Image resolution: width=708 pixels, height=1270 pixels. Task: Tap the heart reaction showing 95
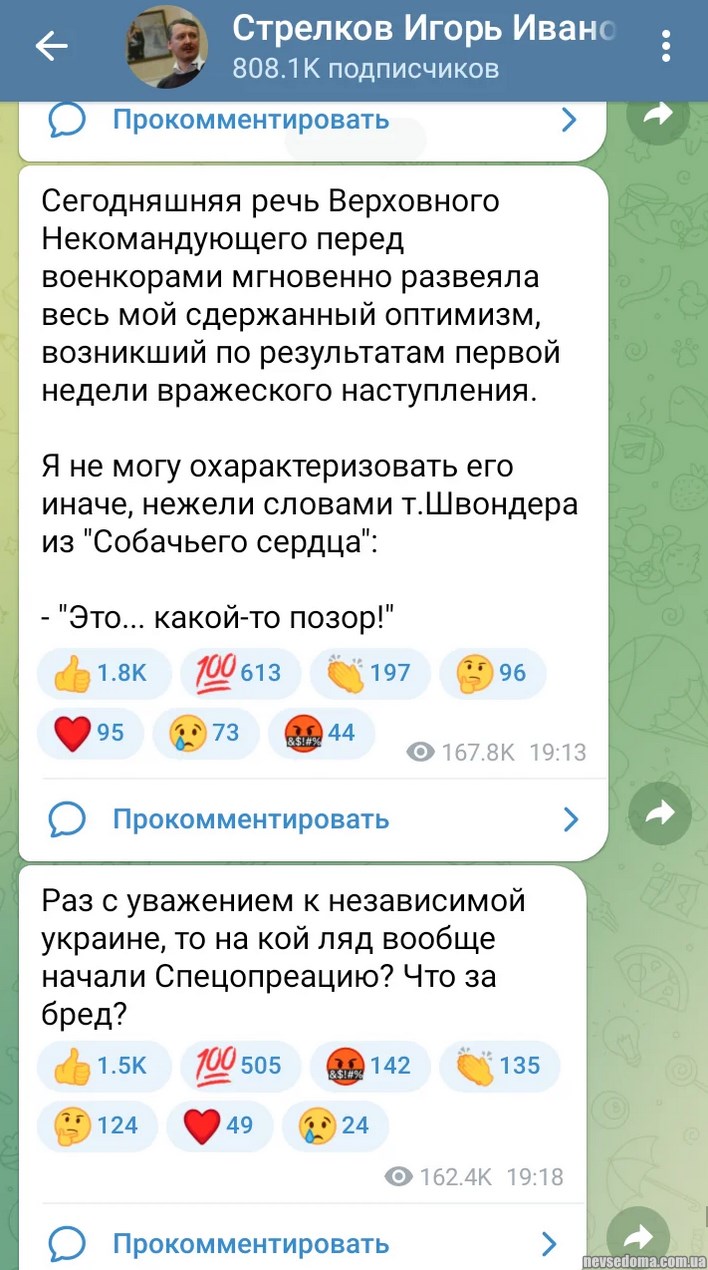[90, 733]
